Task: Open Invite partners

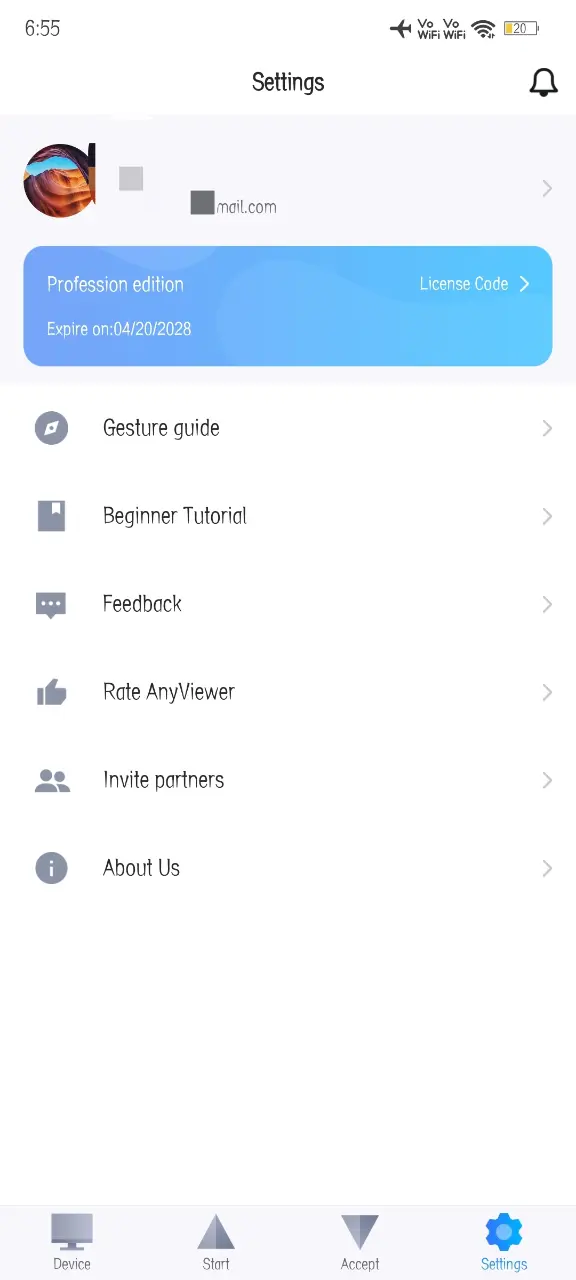Action: (288, 780)
